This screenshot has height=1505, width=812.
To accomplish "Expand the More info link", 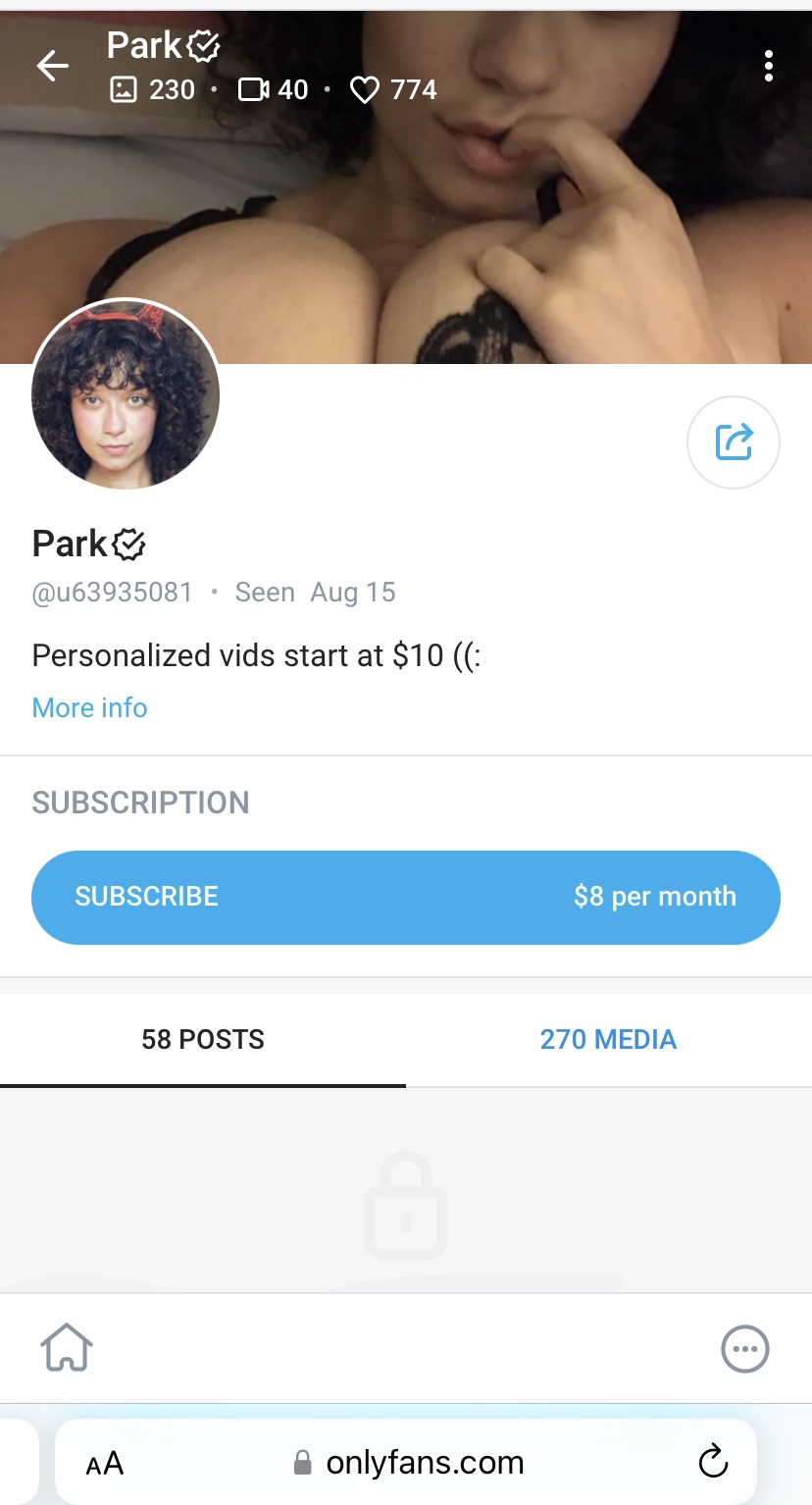I will tap(89, 707).
